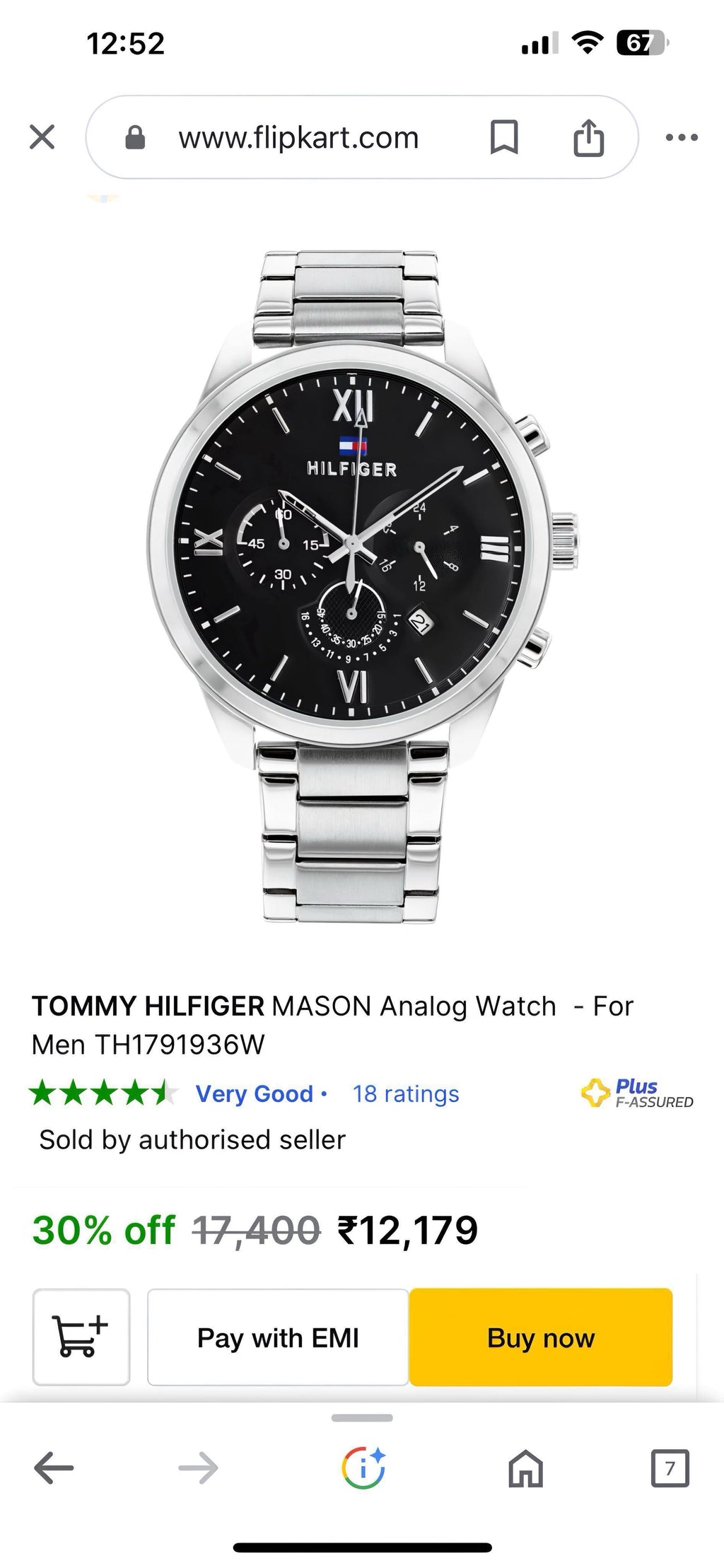724x1568 pixels.
Task: Open the add to cart icon
Action: (x=81, y=1337)
